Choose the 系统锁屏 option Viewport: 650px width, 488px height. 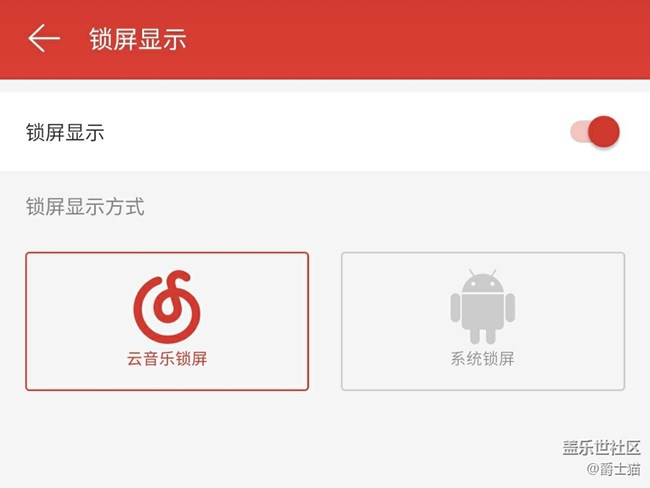483,321
